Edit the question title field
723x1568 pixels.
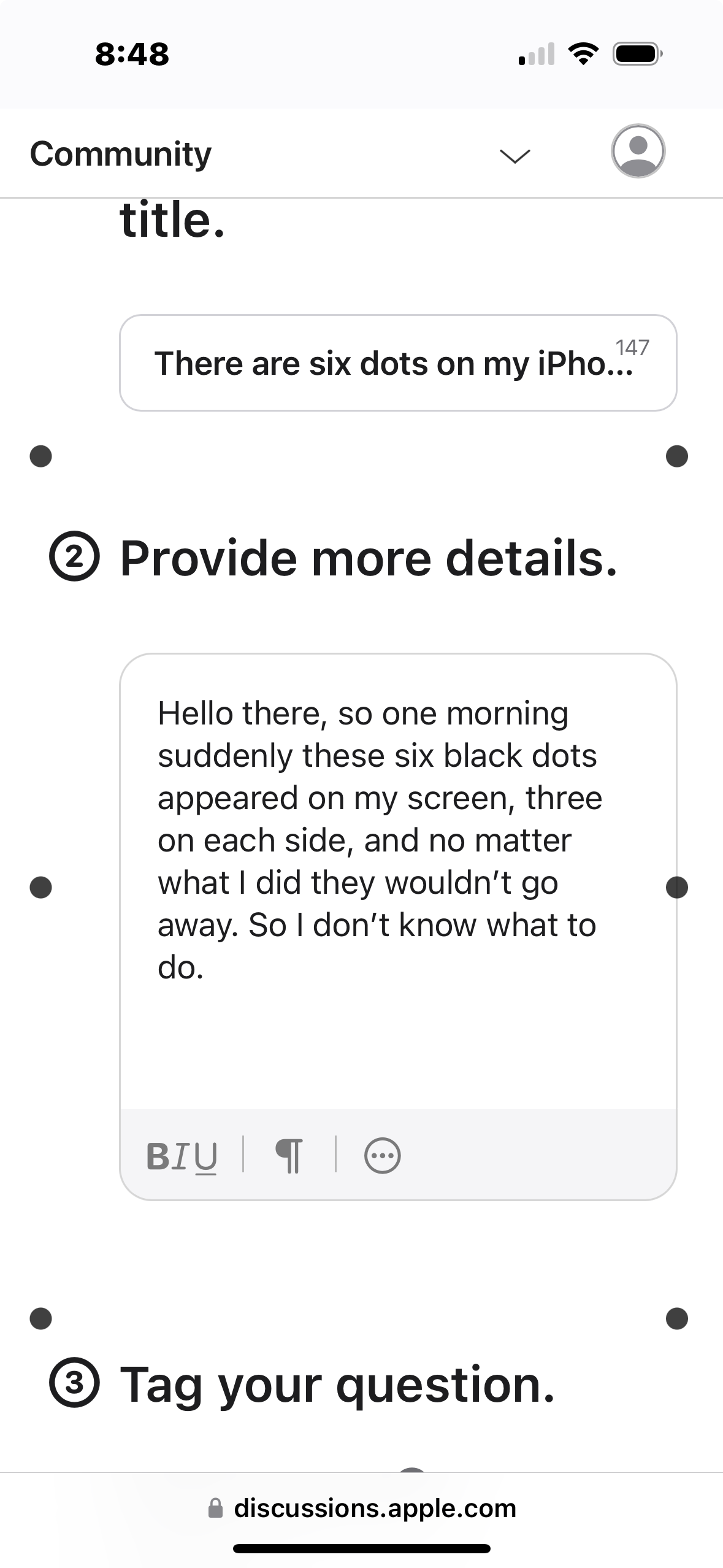point(398,363)
